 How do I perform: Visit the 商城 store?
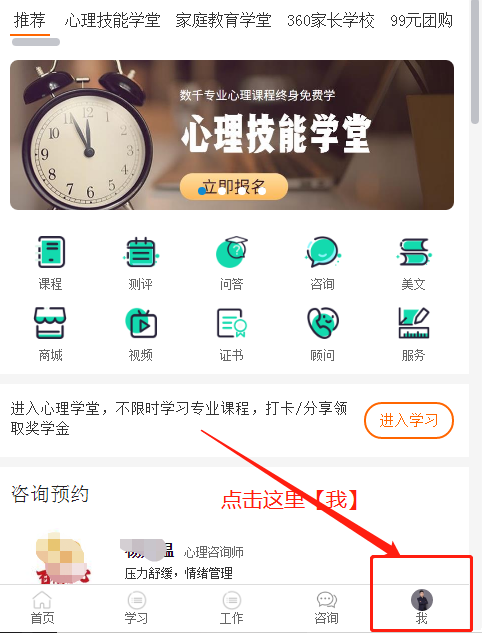[50, 335]
